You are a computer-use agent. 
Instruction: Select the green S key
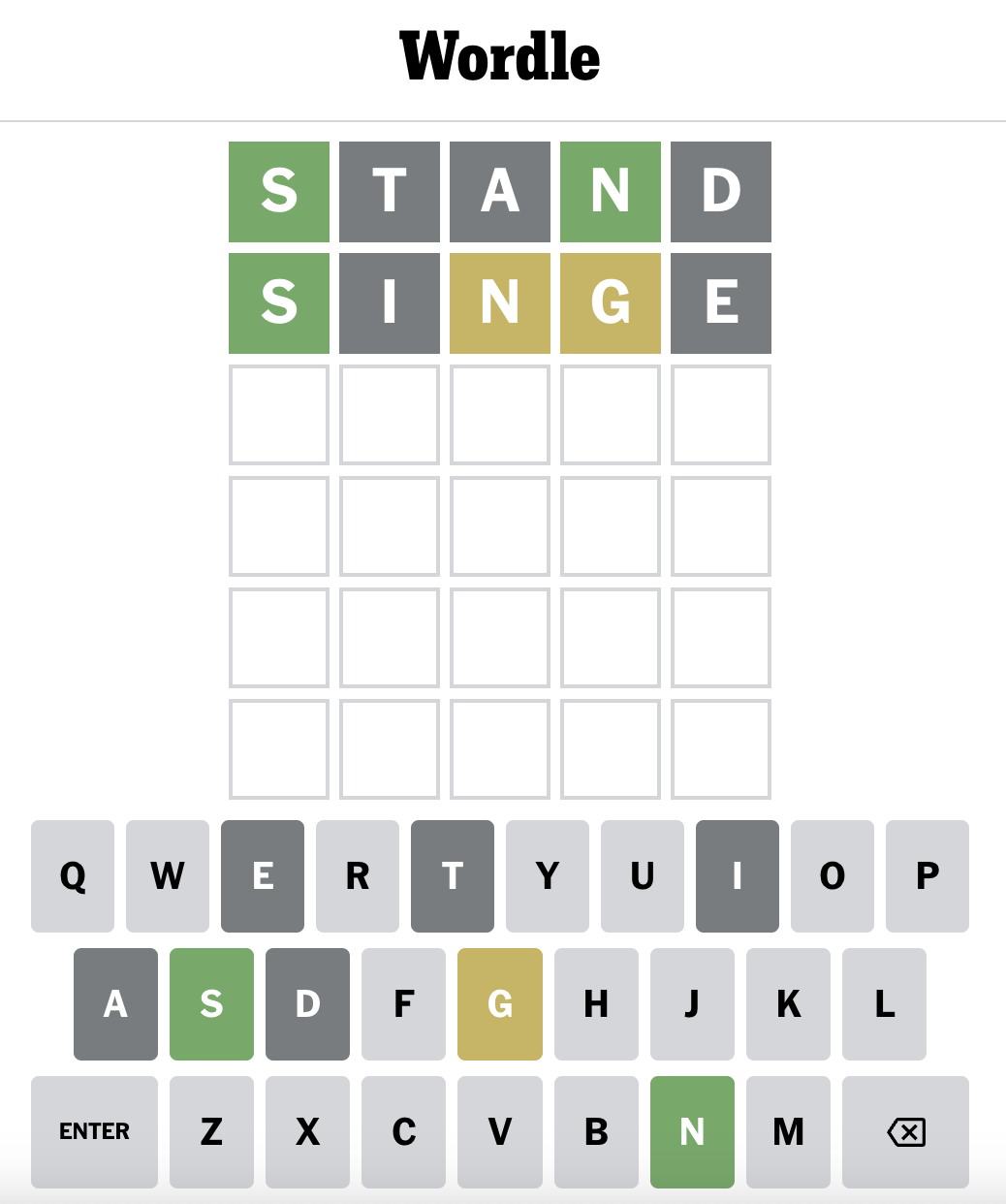click(x=211, y=1004)
